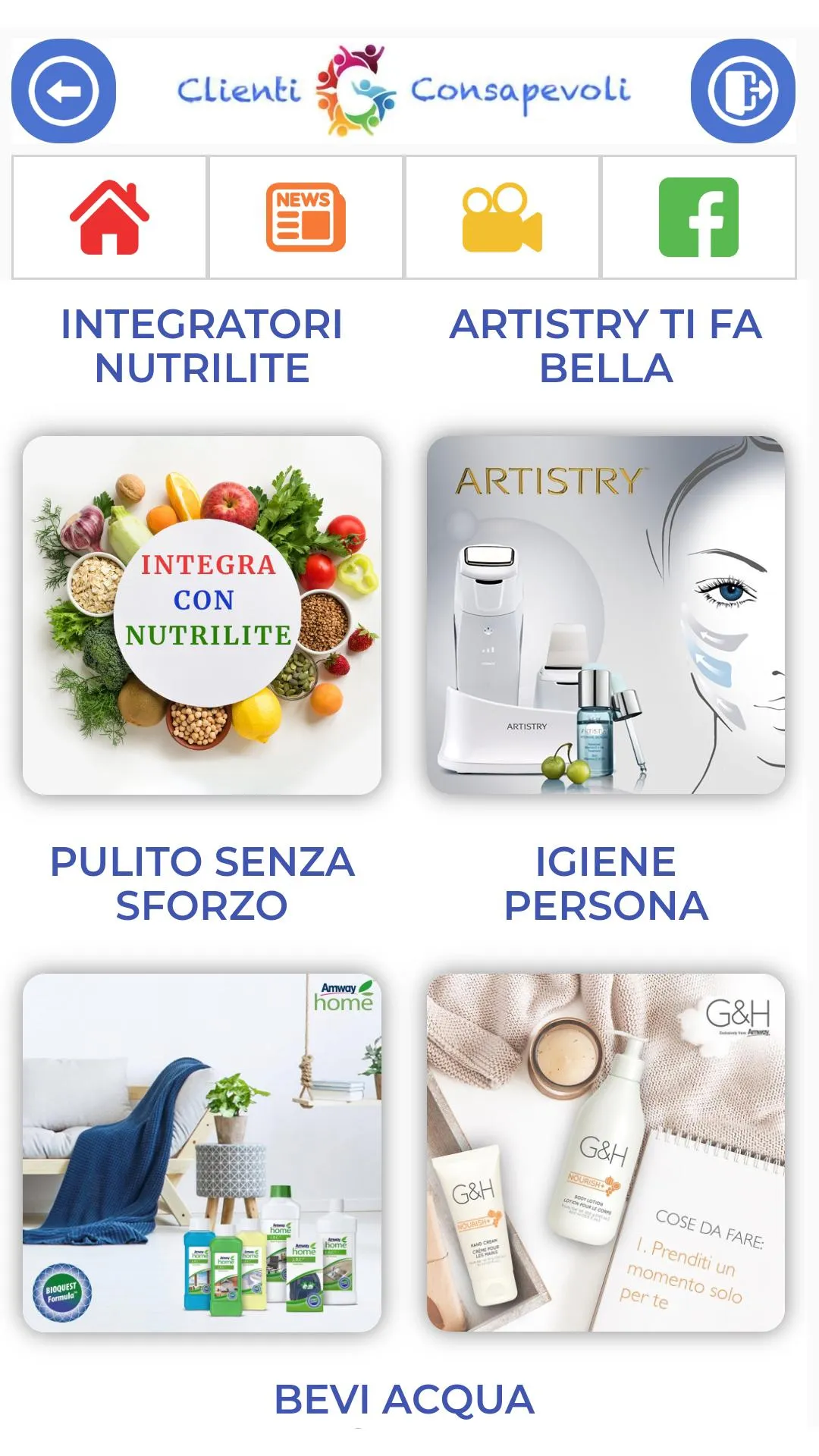Open the orange news section

pos(306,218)
